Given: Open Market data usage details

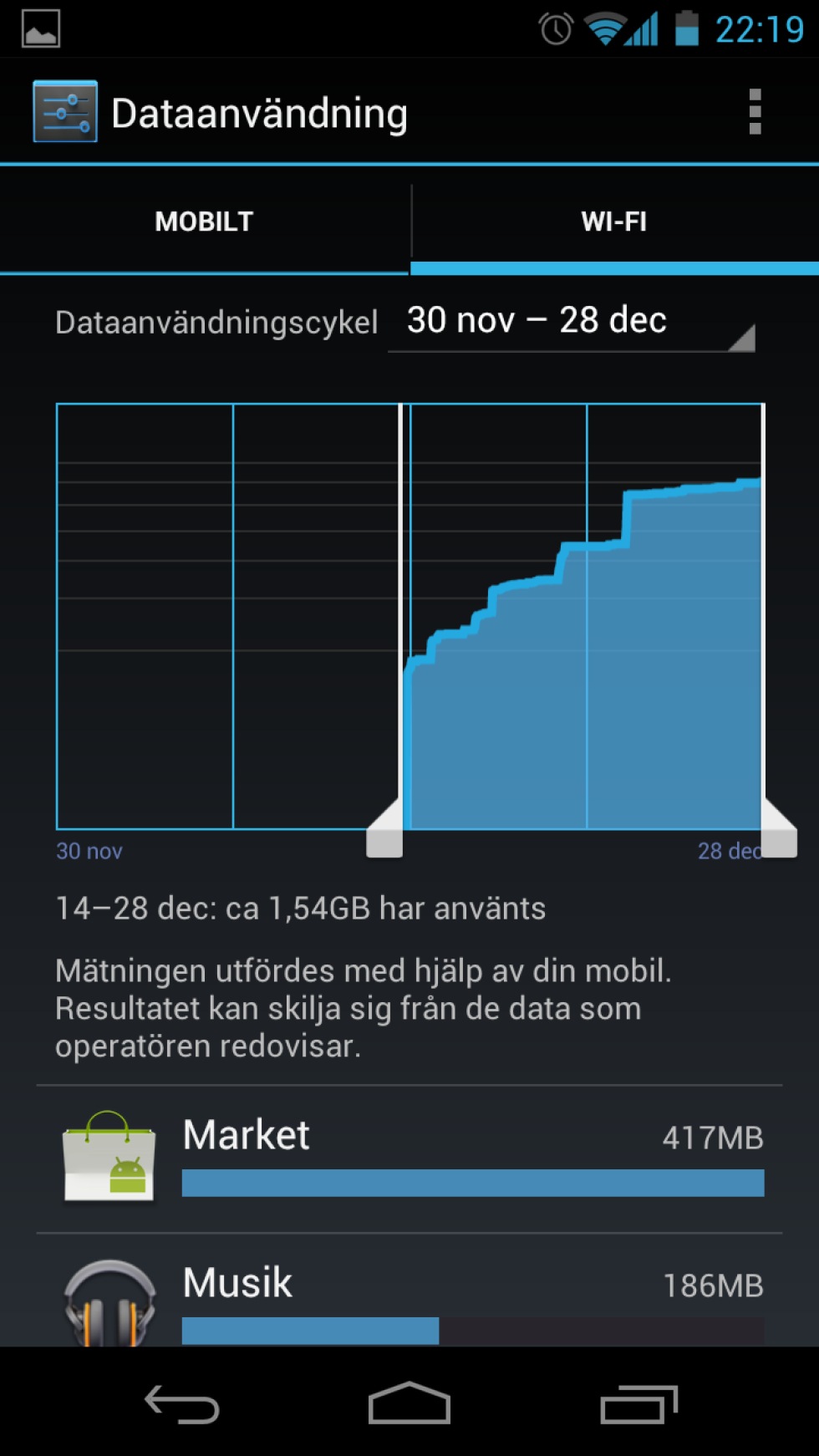Looking at the screenshot, I should [x=409, y=1159].
